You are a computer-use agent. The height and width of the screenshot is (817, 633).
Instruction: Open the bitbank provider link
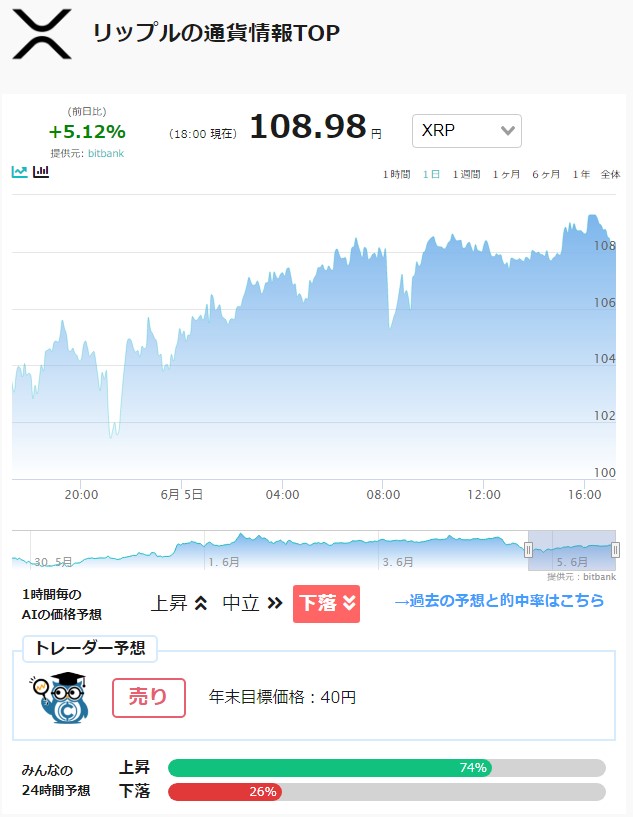click(x=106, y=153)
